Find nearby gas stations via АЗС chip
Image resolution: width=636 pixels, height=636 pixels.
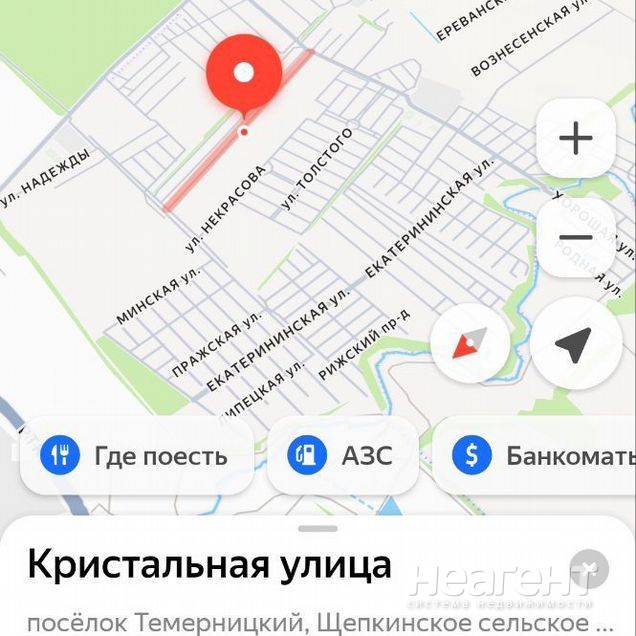(x=342, y=456)
